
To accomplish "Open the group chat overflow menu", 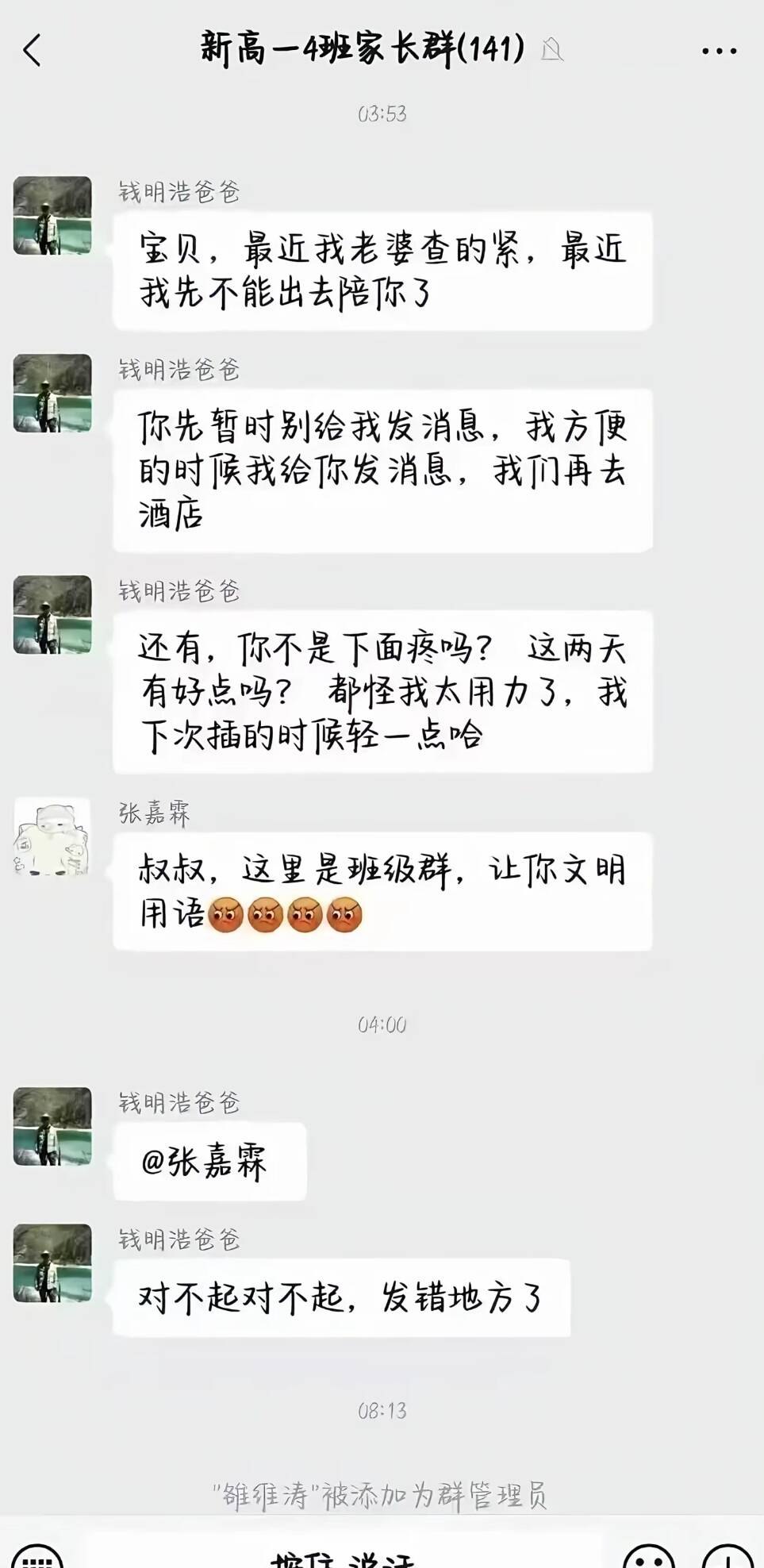I will coord(719,52).
